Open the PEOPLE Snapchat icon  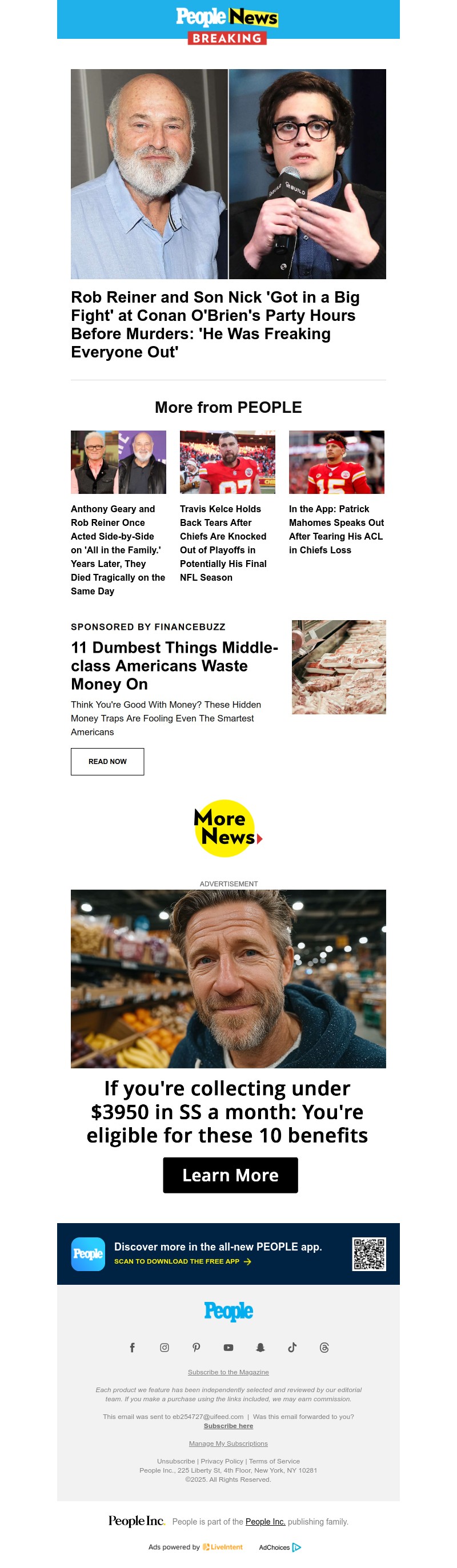[260, 1347]
